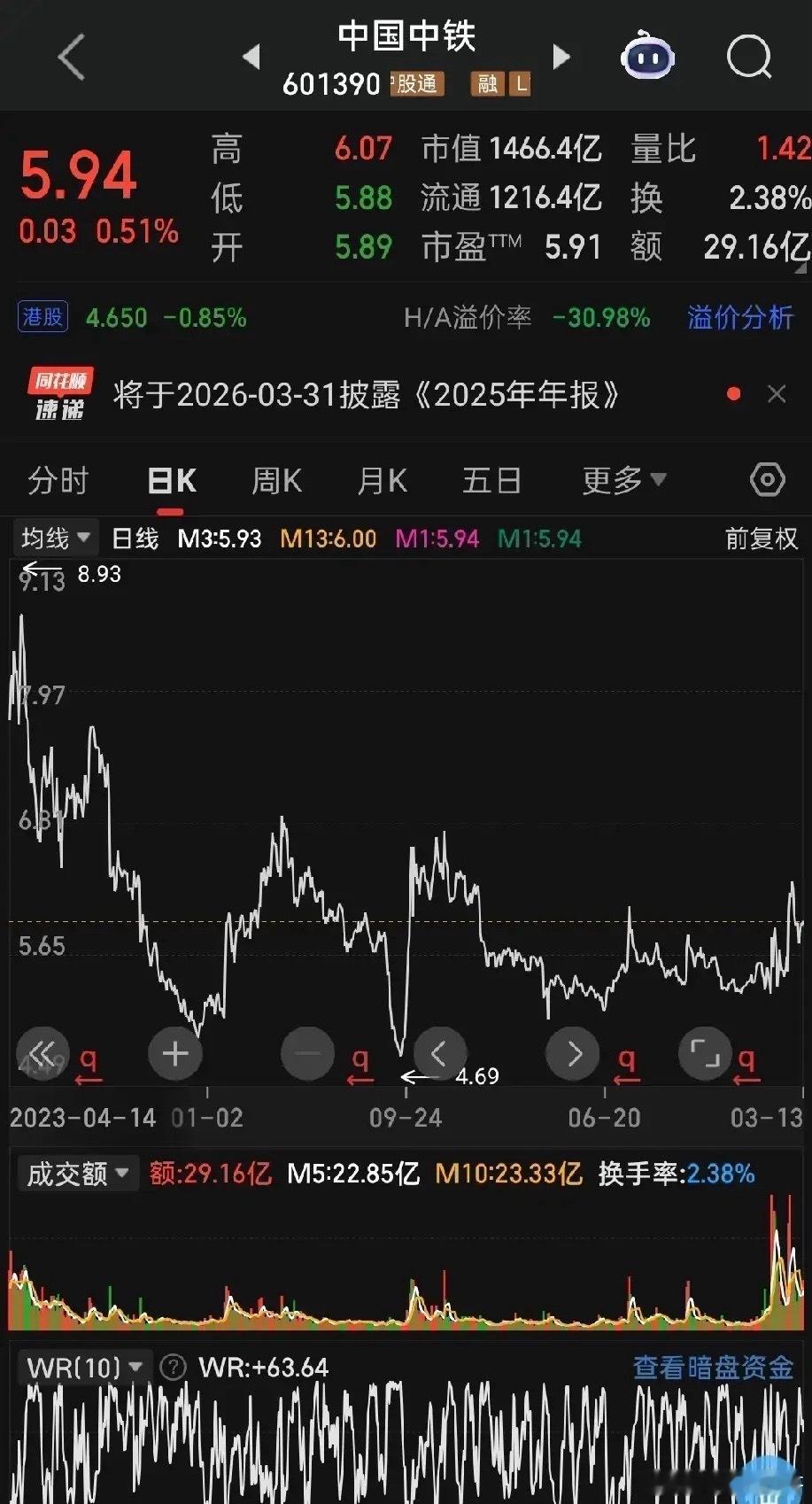Open the 成交额 volume indicator dropdown
812x1504 pixels.
pyautogui.click(x=77, y=1173)
